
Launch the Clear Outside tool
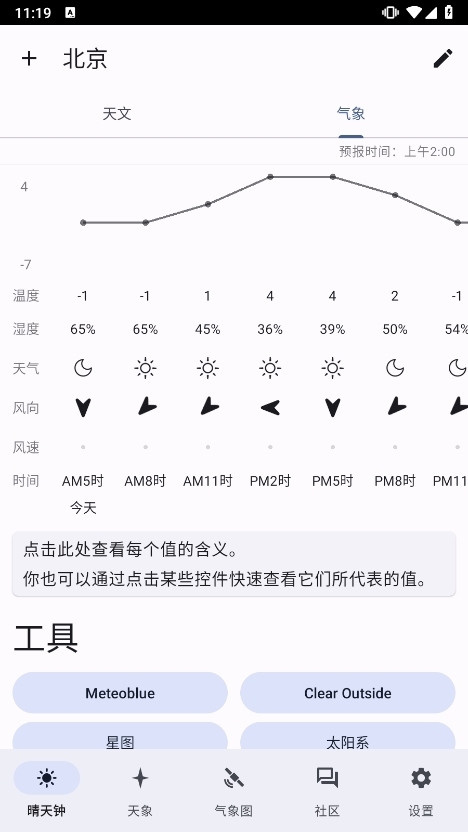tap(348, 693)
